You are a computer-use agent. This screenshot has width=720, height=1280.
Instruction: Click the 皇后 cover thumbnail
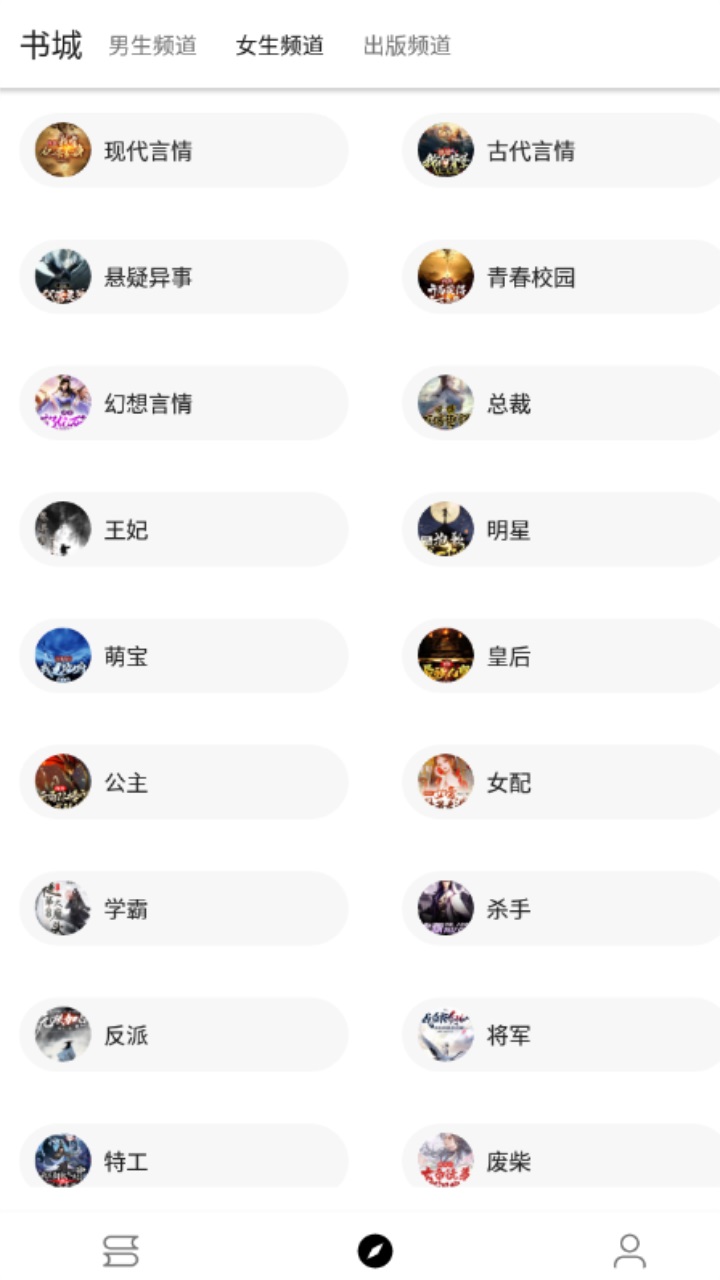click(444, 656)
